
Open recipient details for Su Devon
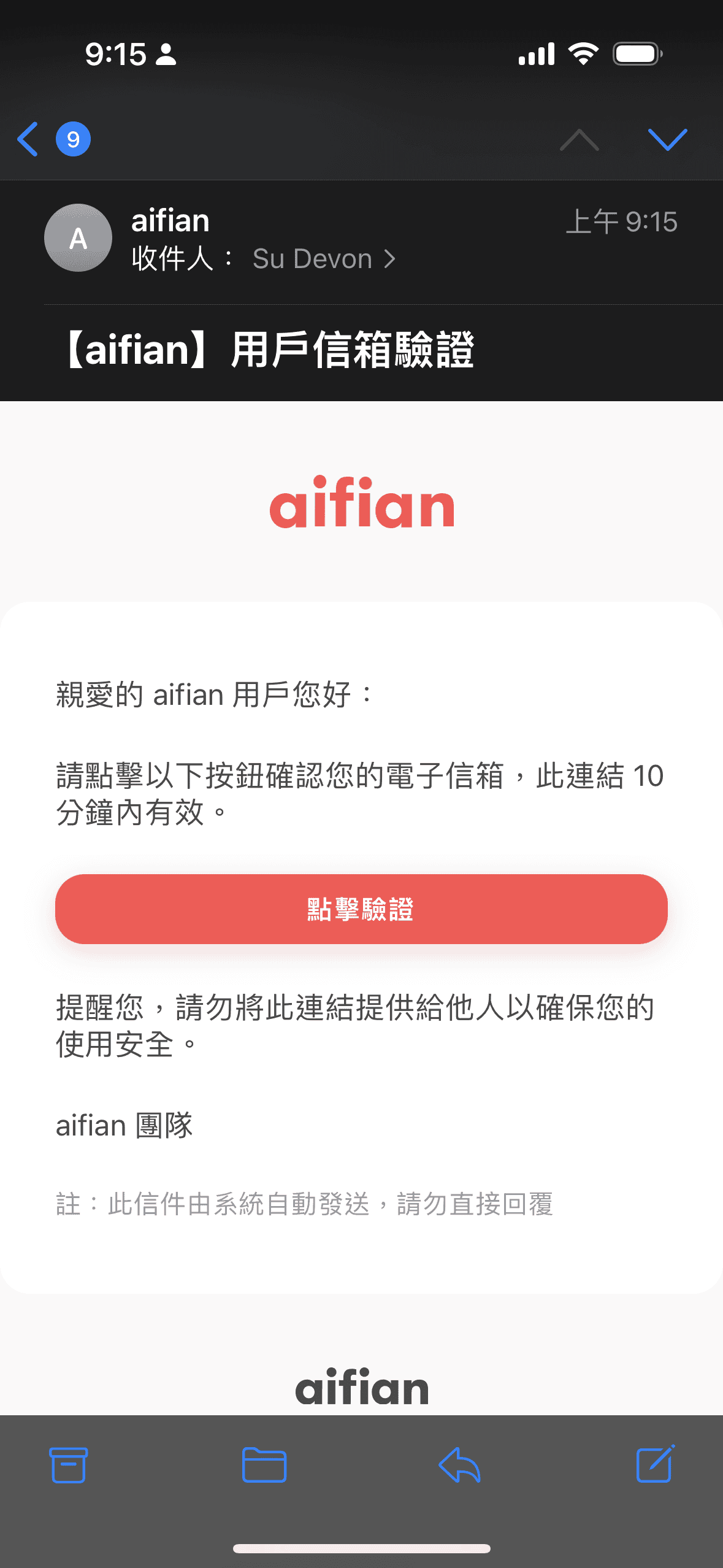323,259
